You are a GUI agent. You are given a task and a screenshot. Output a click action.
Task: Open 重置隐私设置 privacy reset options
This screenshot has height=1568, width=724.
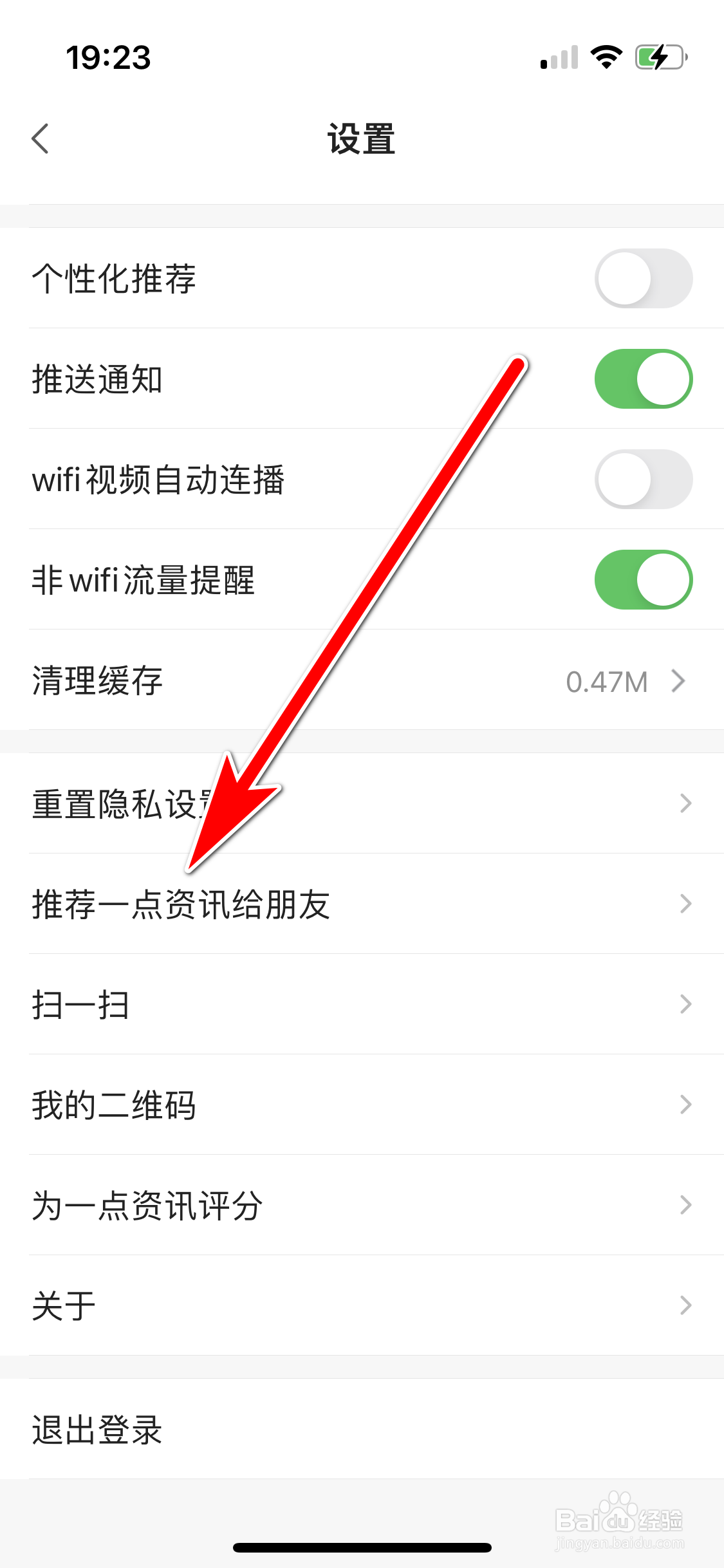362,803
